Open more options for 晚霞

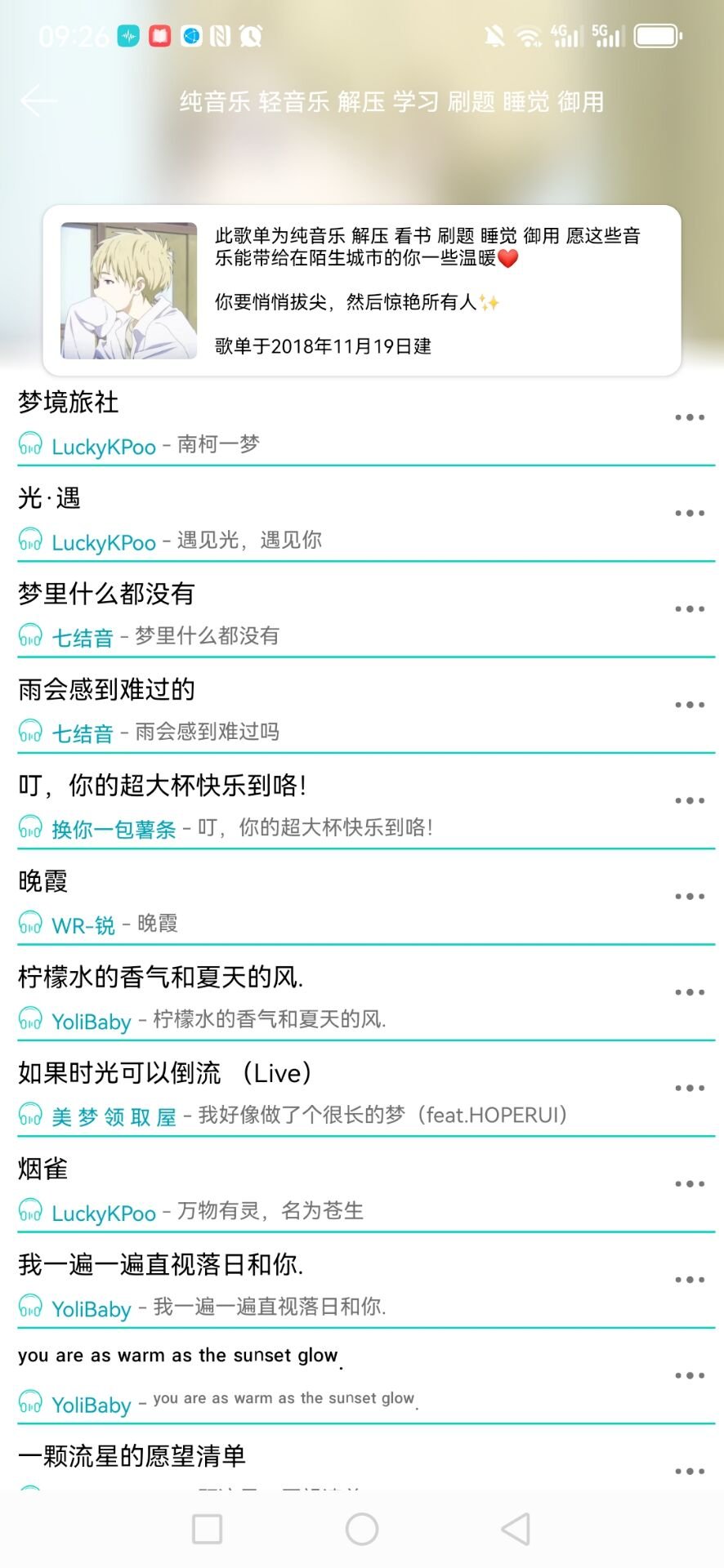[689, 897]
